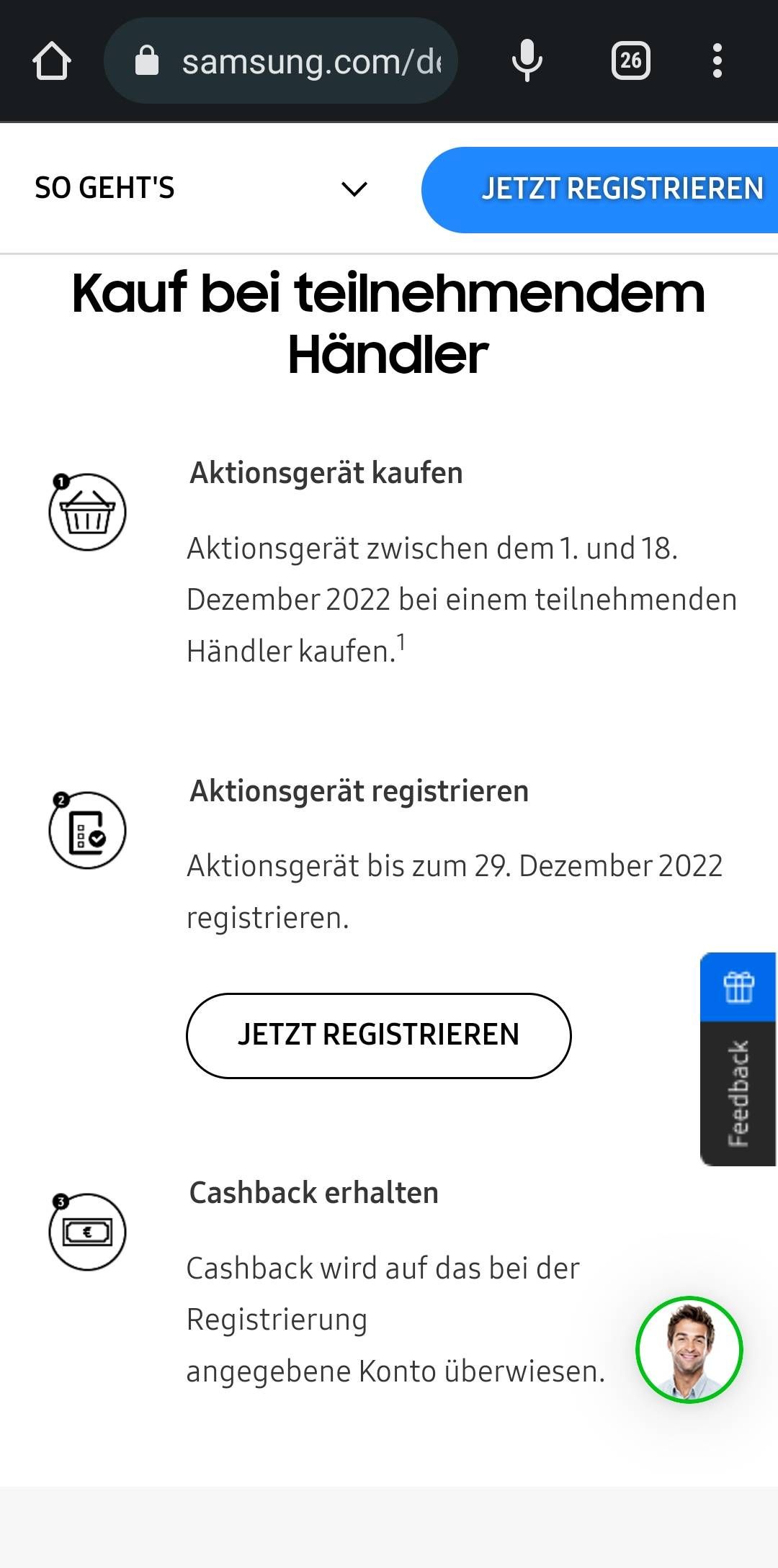778x1568 pixels.
Task: Open the browser three-dot menu
Action: (x=717, y=60)
